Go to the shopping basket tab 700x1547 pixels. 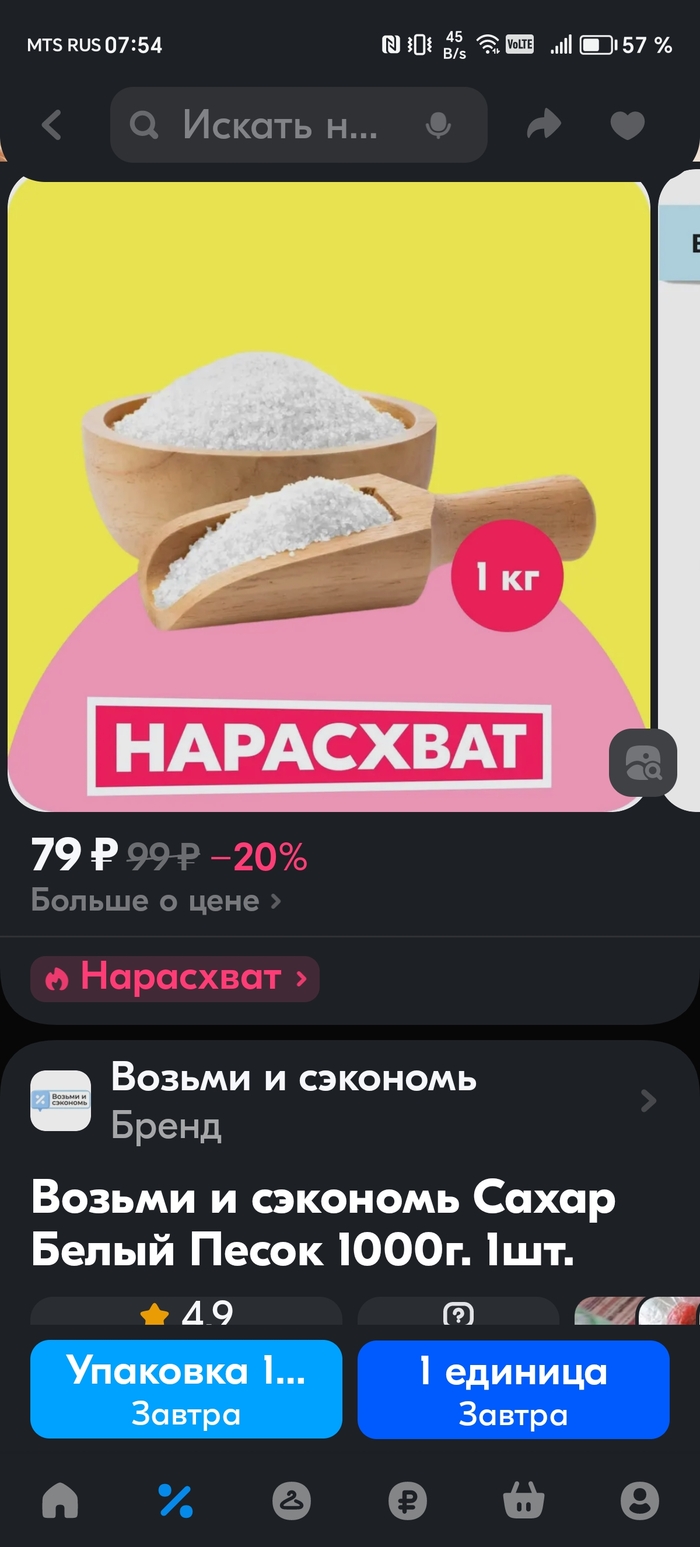click(x=523, y=1500)
